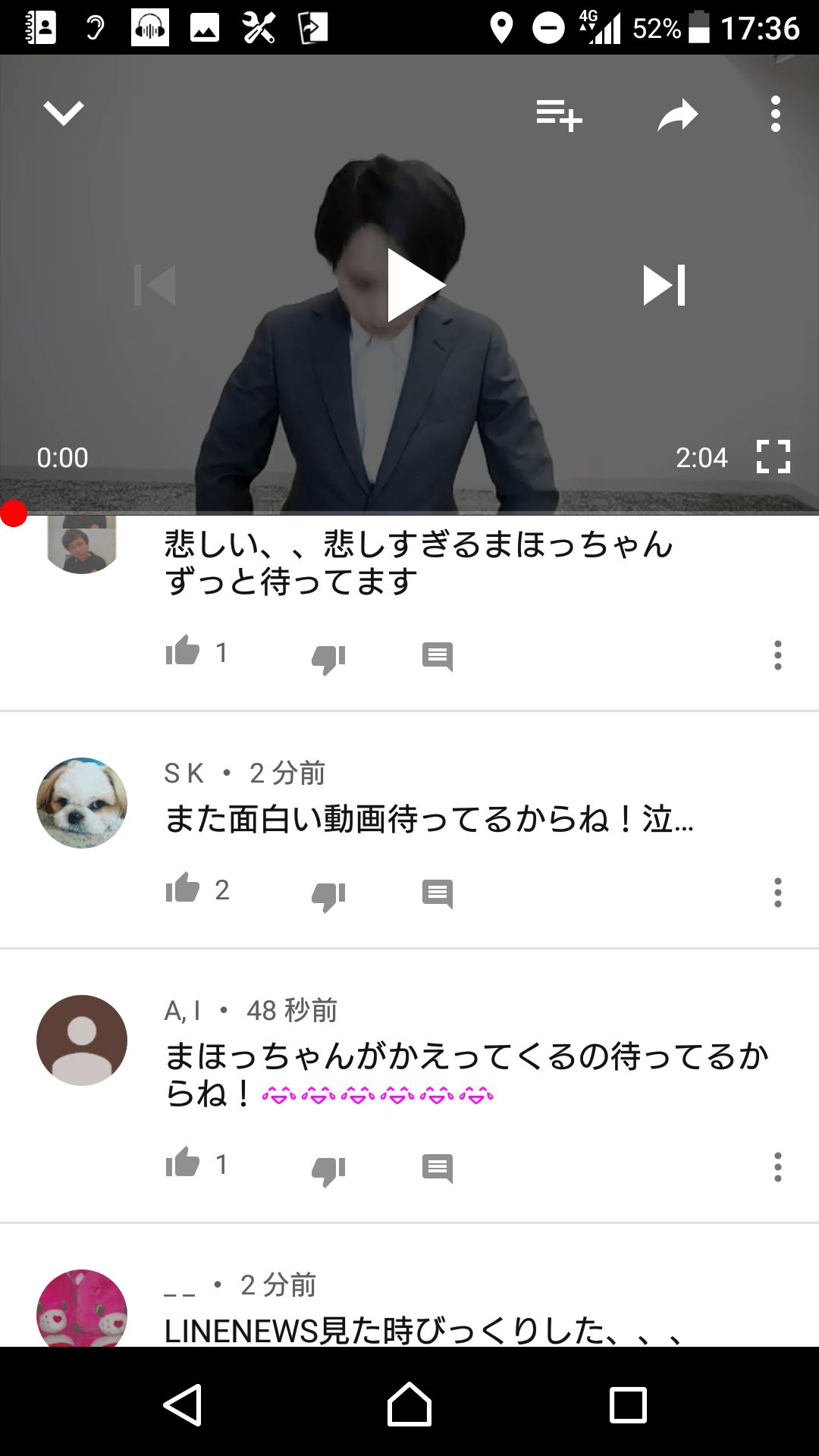
Task: Like the 悲しい、、悲しすぎる comment
Action: coord(183,651)
